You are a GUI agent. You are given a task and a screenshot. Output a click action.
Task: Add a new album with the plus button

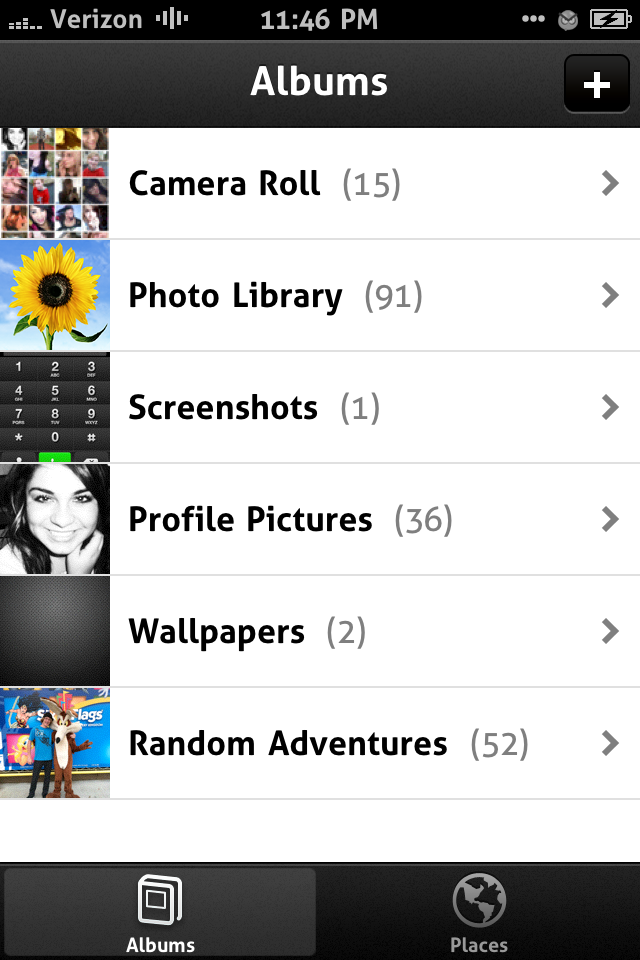click(x=597, y=84)
